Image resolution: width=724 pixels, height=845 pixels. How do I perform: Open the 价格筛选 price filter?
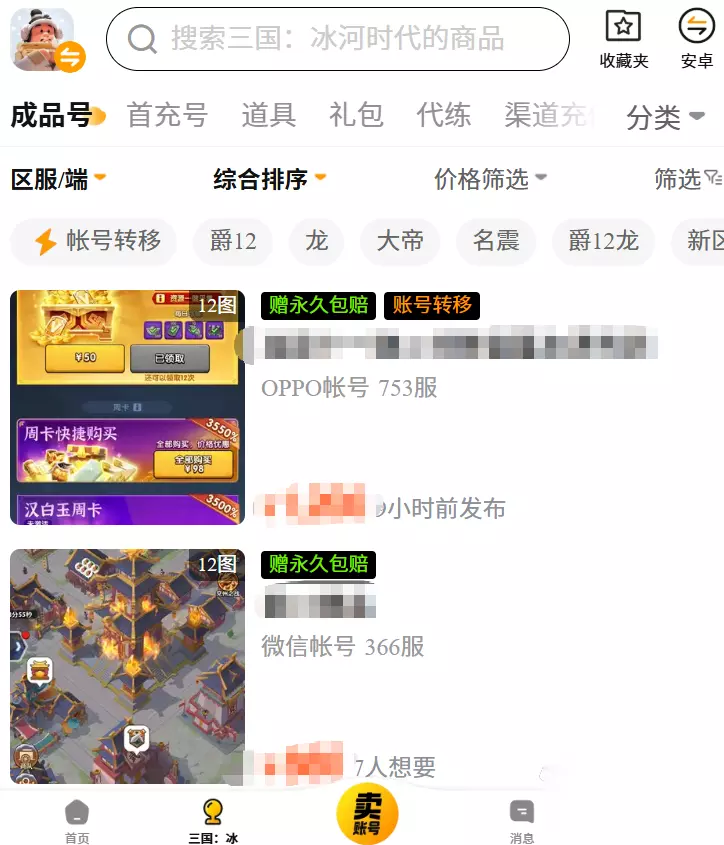(x=491, y=179)
